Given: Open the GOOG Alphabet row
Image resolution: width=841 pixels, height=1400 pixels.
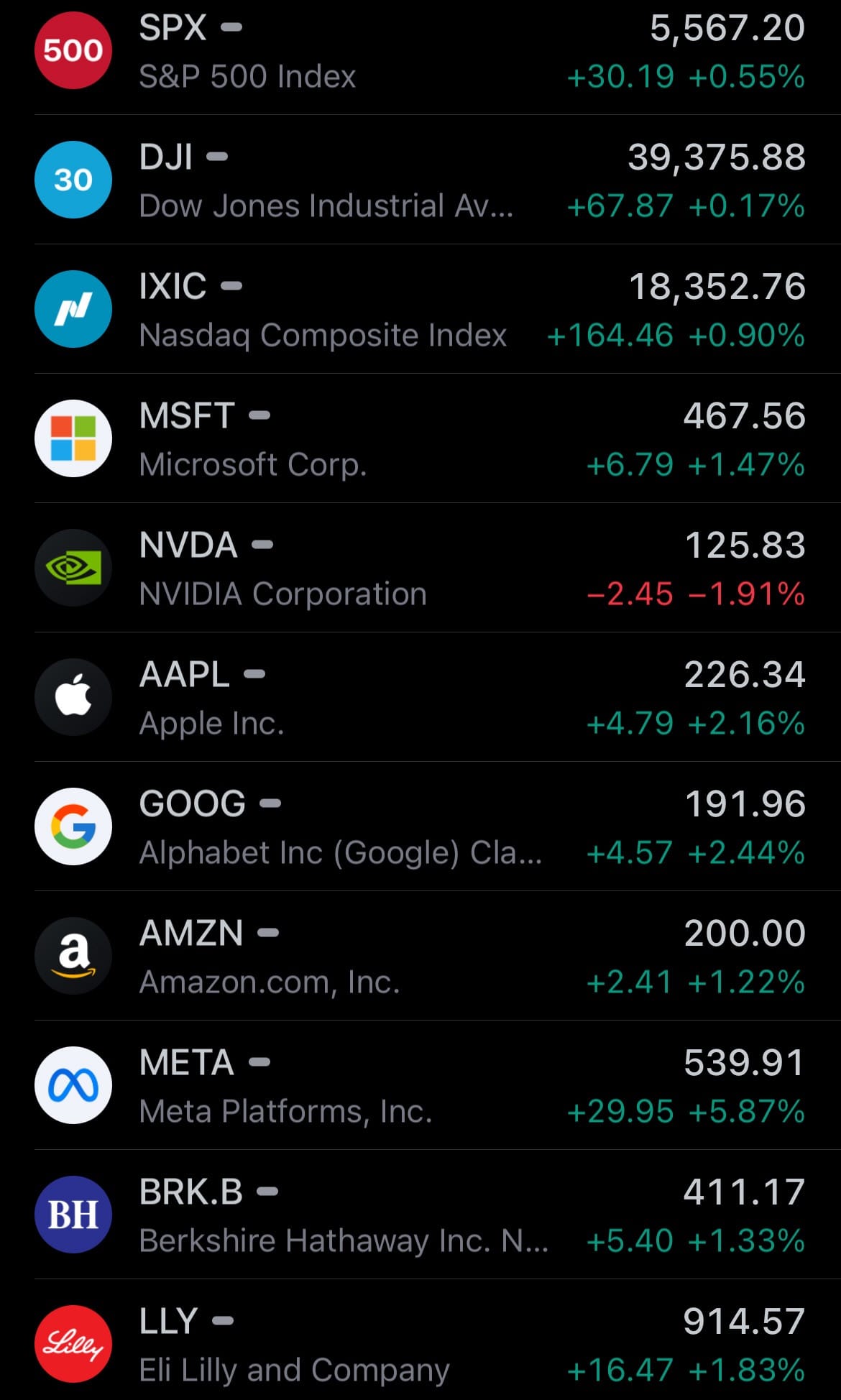Looking at the screenshot, I should [420, 827].
